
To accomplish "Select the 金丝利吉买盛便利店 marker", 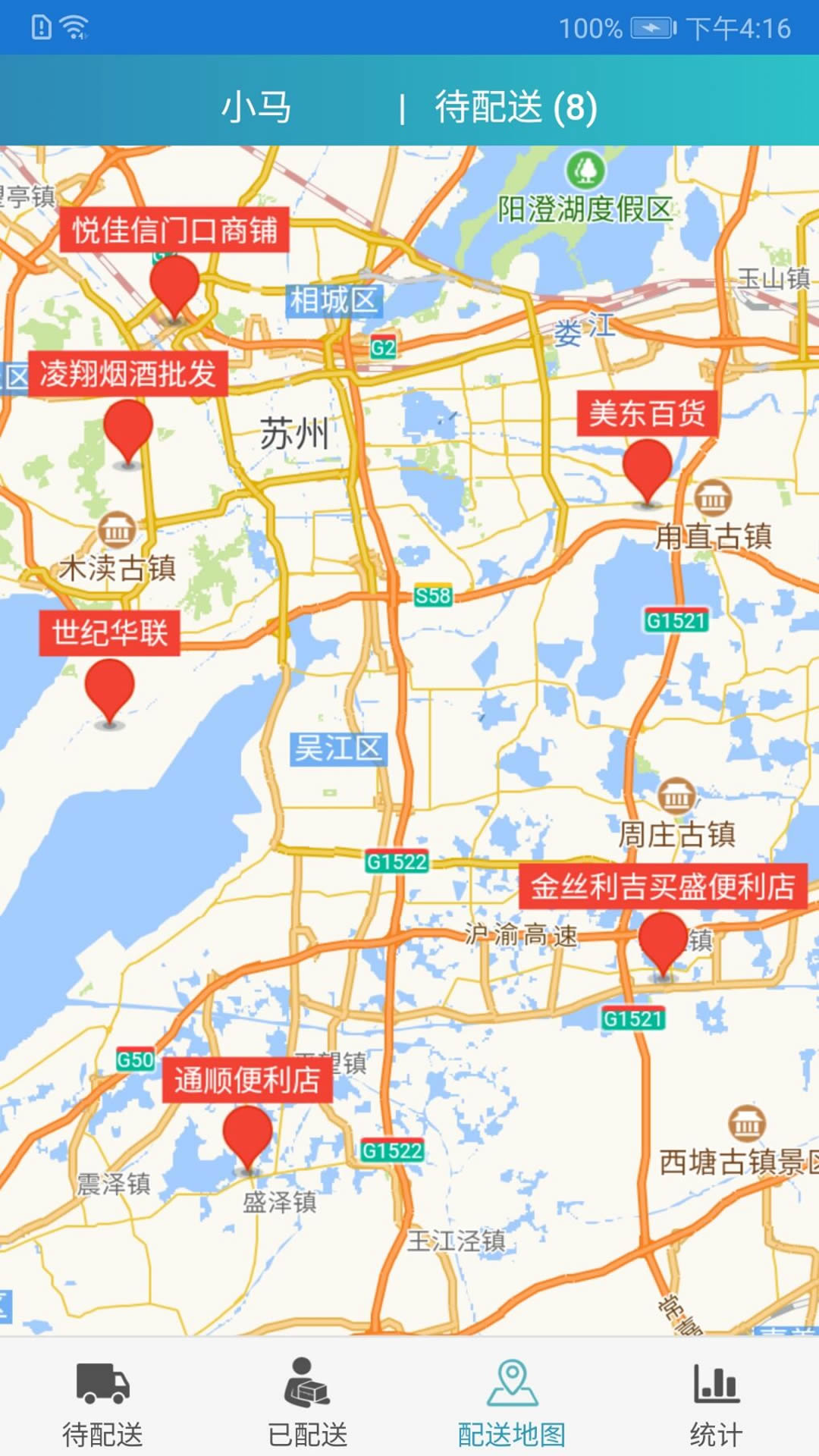I will pyautogui.click(x=663, y=940).
